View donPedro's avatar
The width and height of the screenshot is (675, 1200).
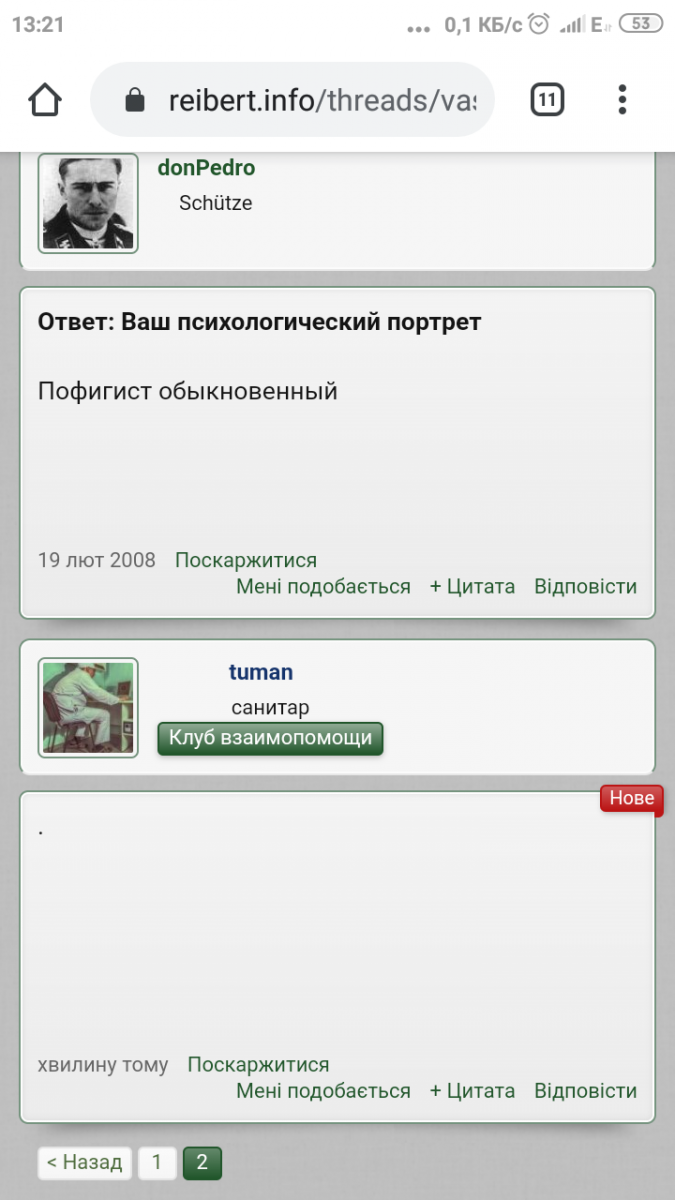click(x=88, y=203)
